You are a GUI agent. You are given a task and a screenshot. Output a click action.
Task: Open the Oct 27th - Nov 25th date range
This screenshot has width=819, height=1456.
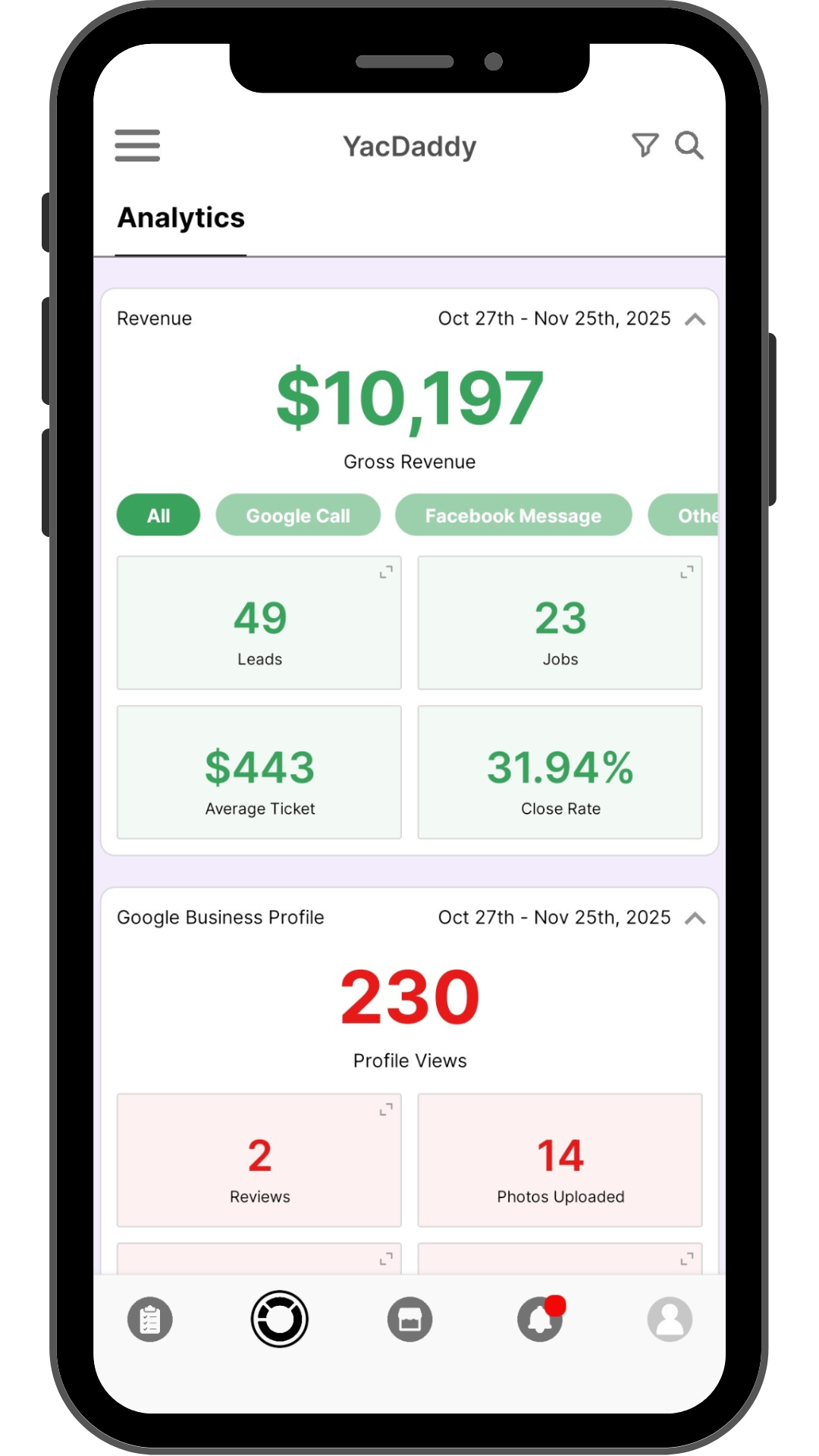tap(554, 318)
